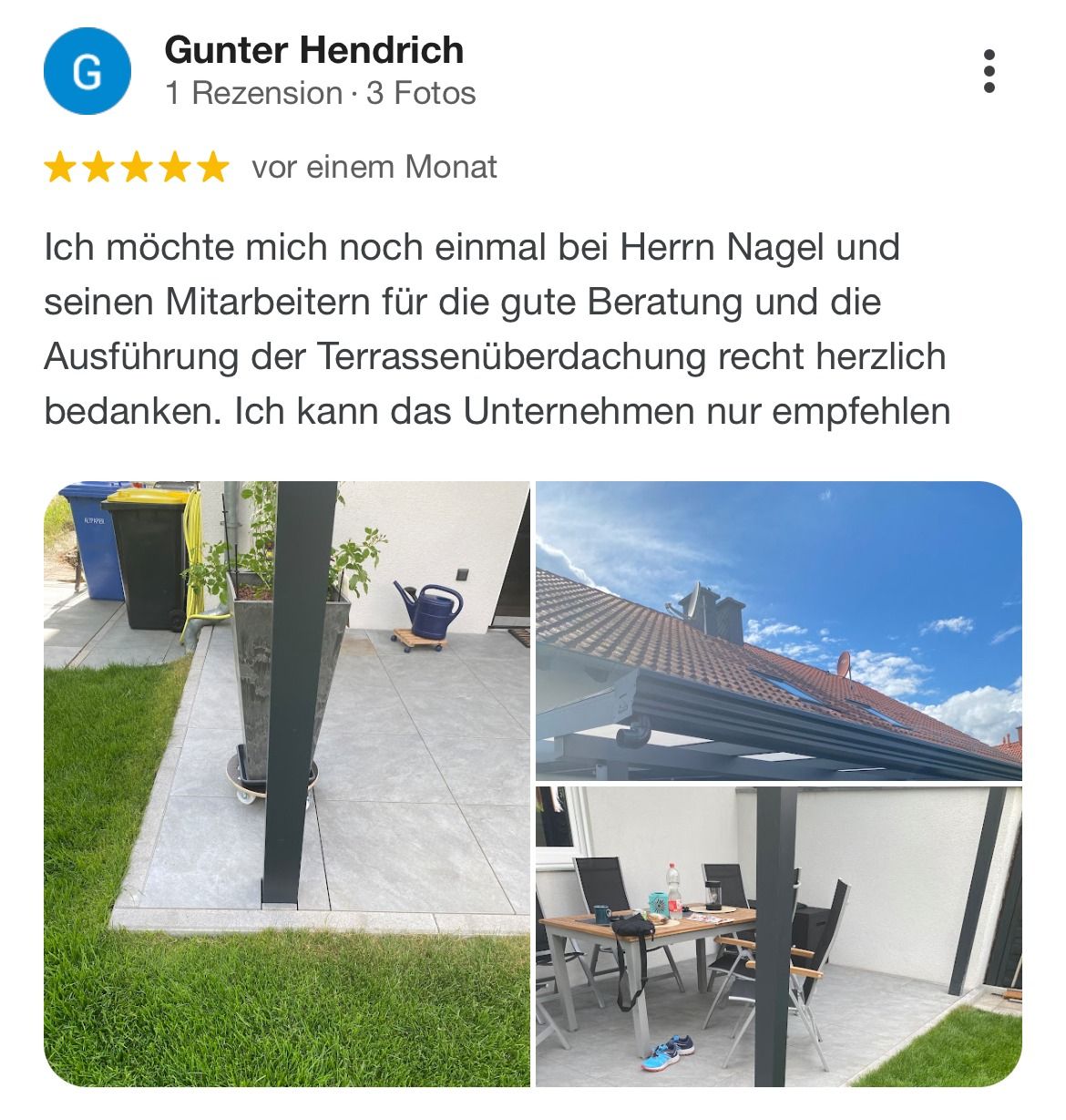View Gunter Hendrich's reviewer profile name

point(313,50)
